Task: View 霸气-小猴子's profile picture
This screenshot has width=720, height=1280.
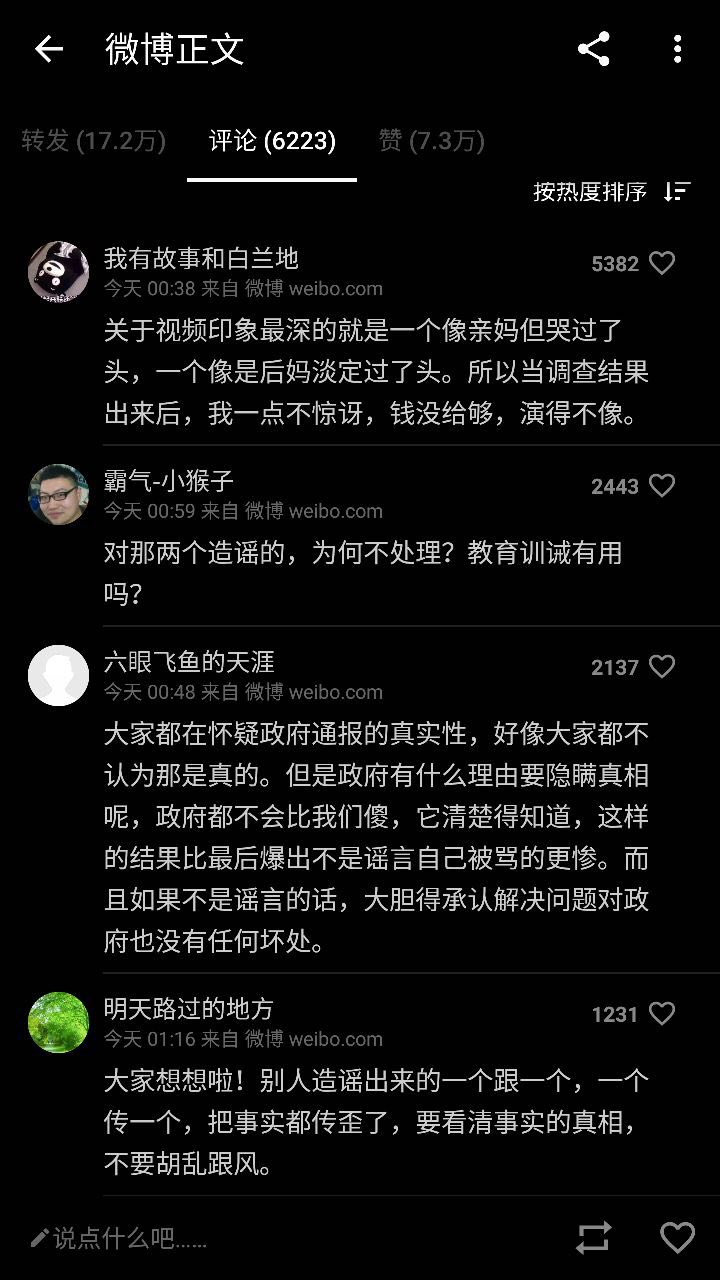Action: point(58,494)
